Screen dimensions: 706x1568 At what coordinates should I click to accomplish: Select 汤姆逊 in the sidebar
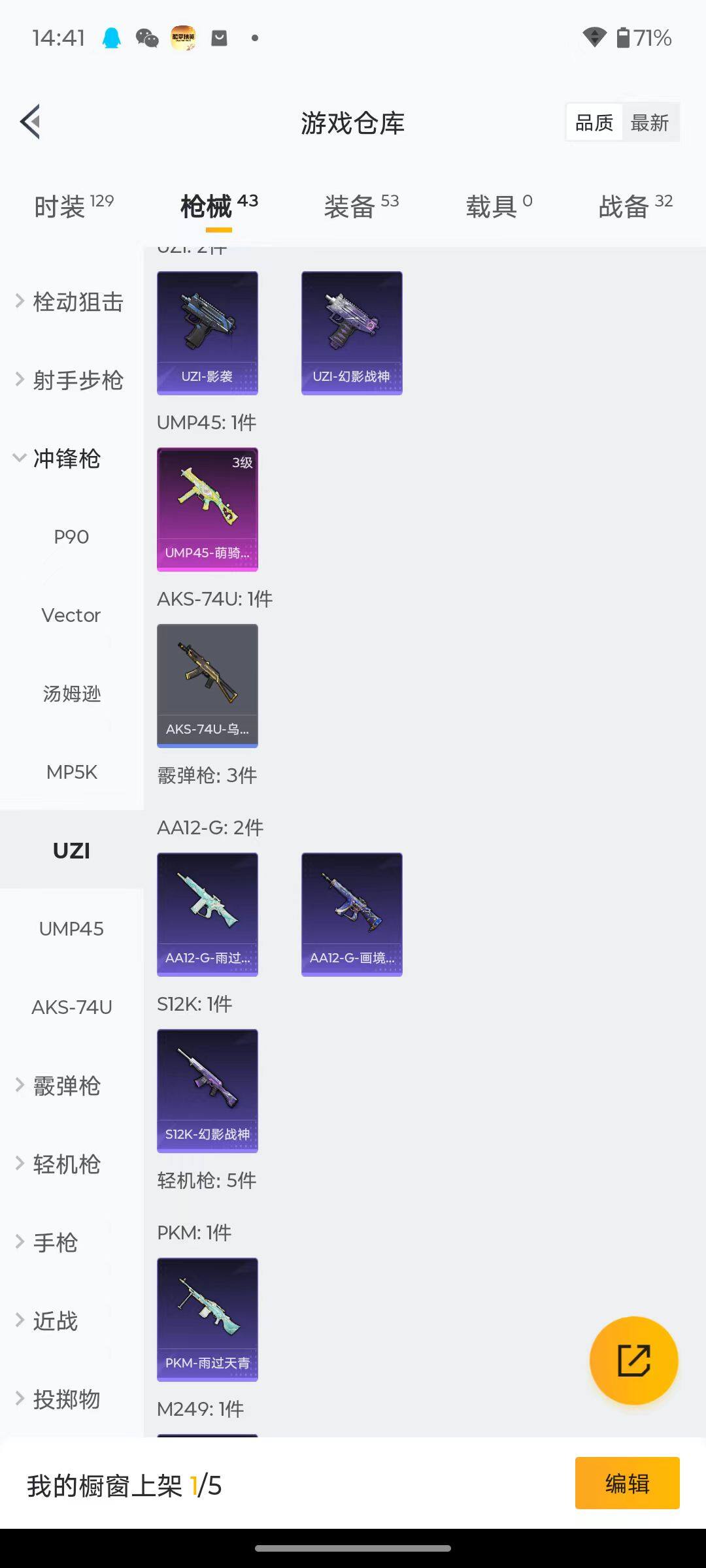(71, 694)
